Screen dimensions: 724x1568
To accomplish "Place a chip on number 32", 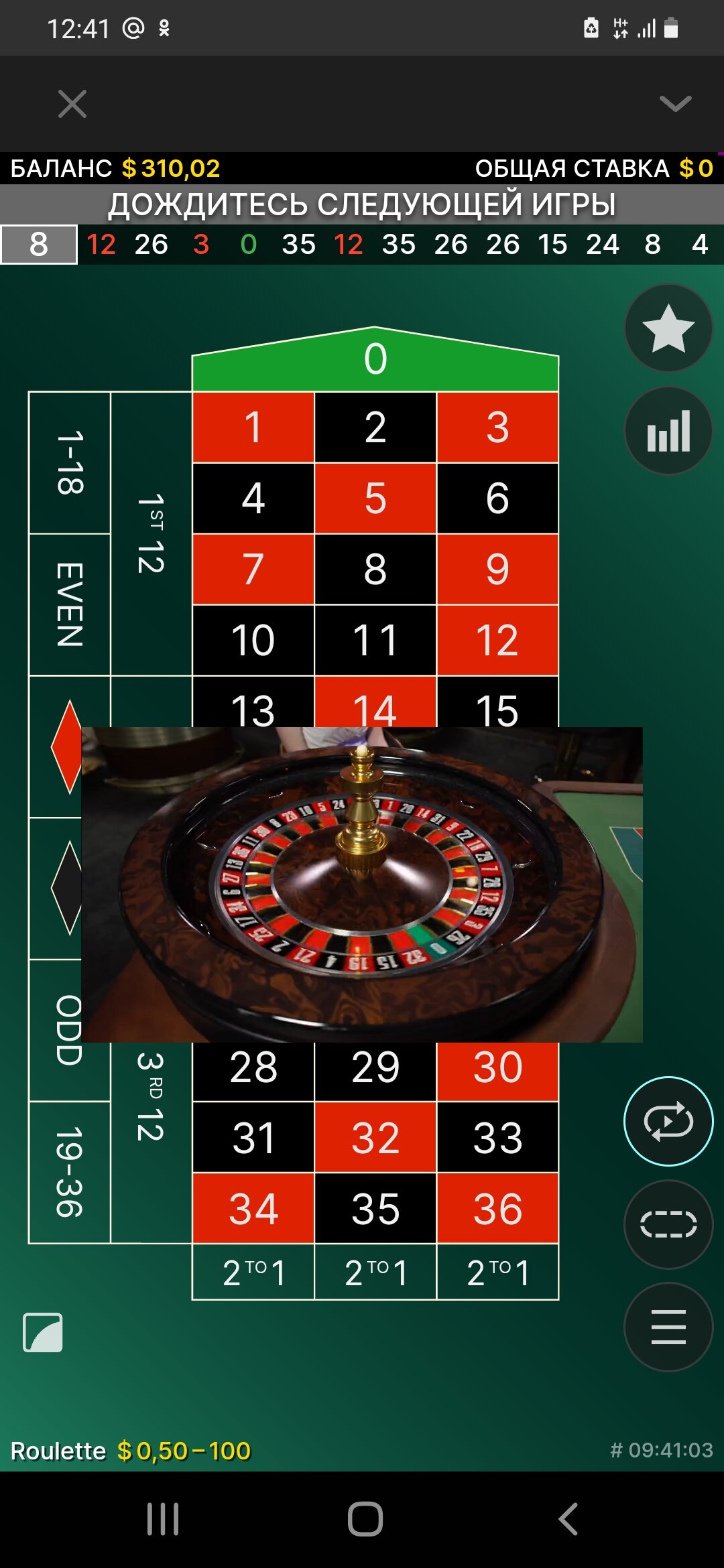I will click(375, 1137).
